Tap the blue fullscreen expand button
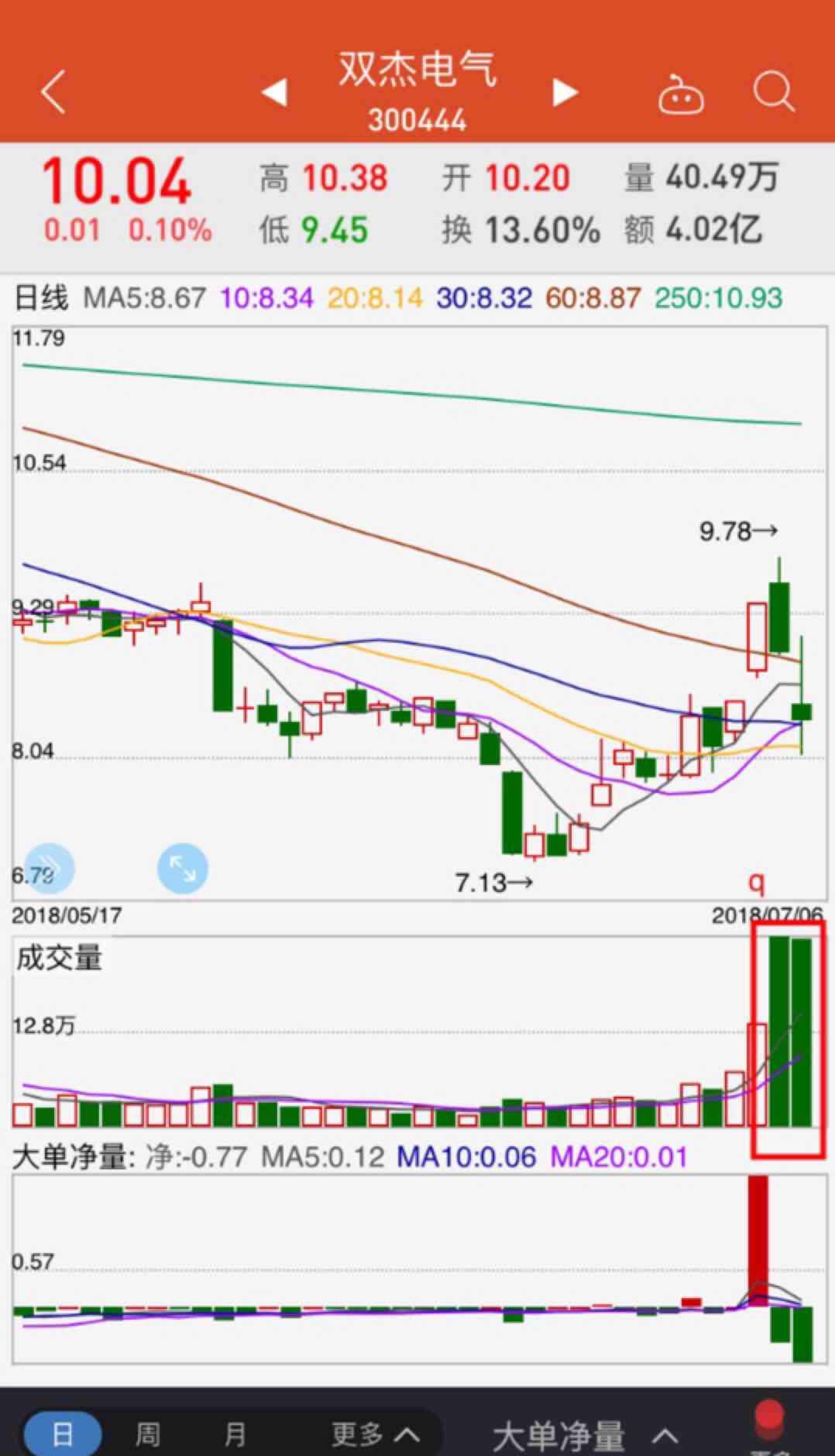This screenshot has width=835, height=1456. [182, 869]
